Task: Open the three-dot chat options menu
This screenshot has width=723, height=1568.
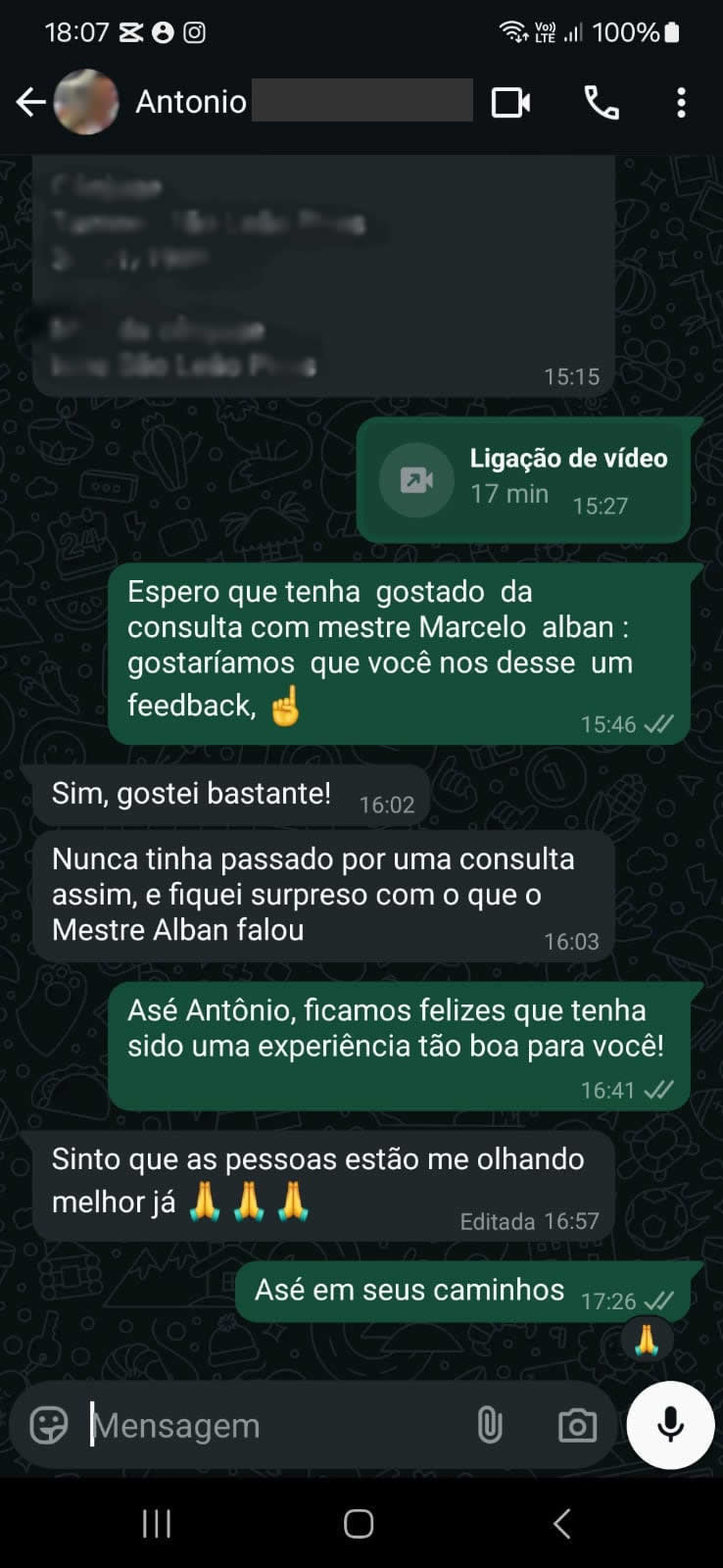Action: pos(681,101)
